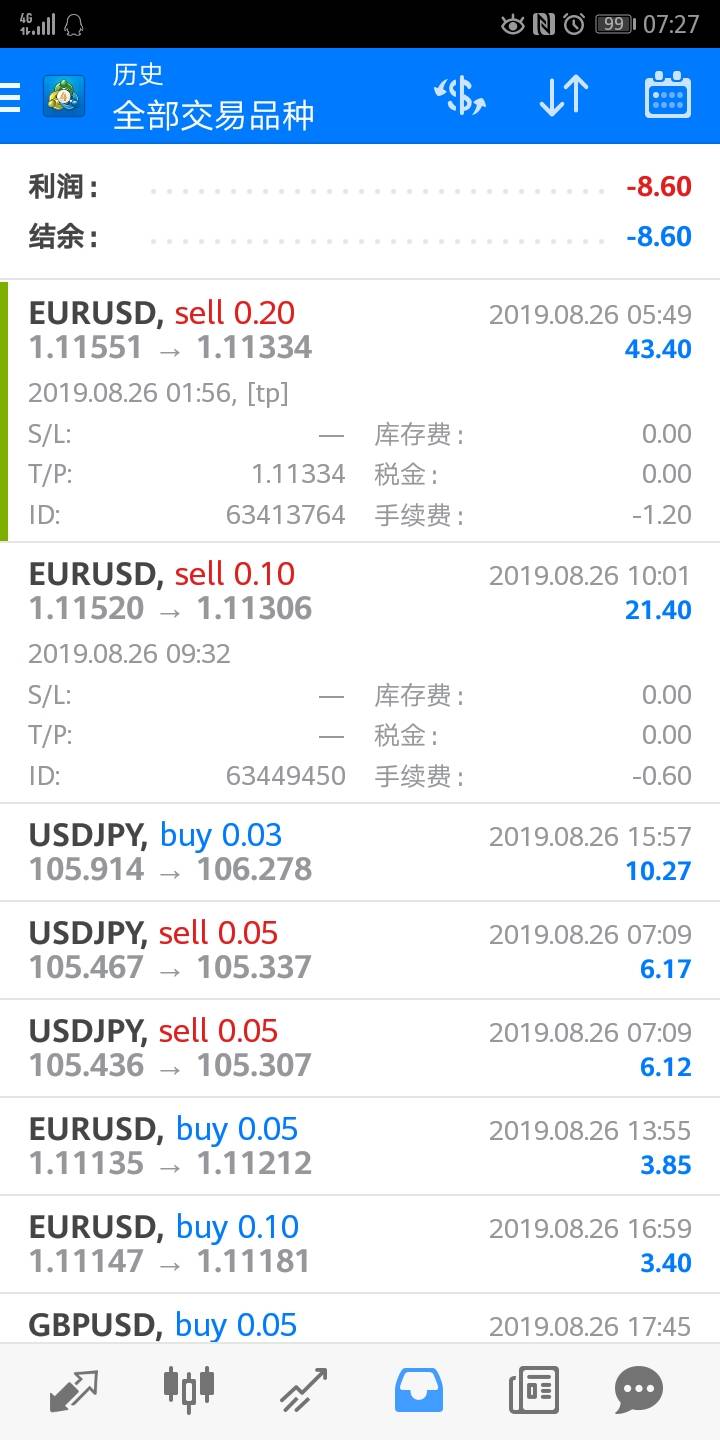Select the history inbox tab
720x1440 pixels.
[419, 1390]
